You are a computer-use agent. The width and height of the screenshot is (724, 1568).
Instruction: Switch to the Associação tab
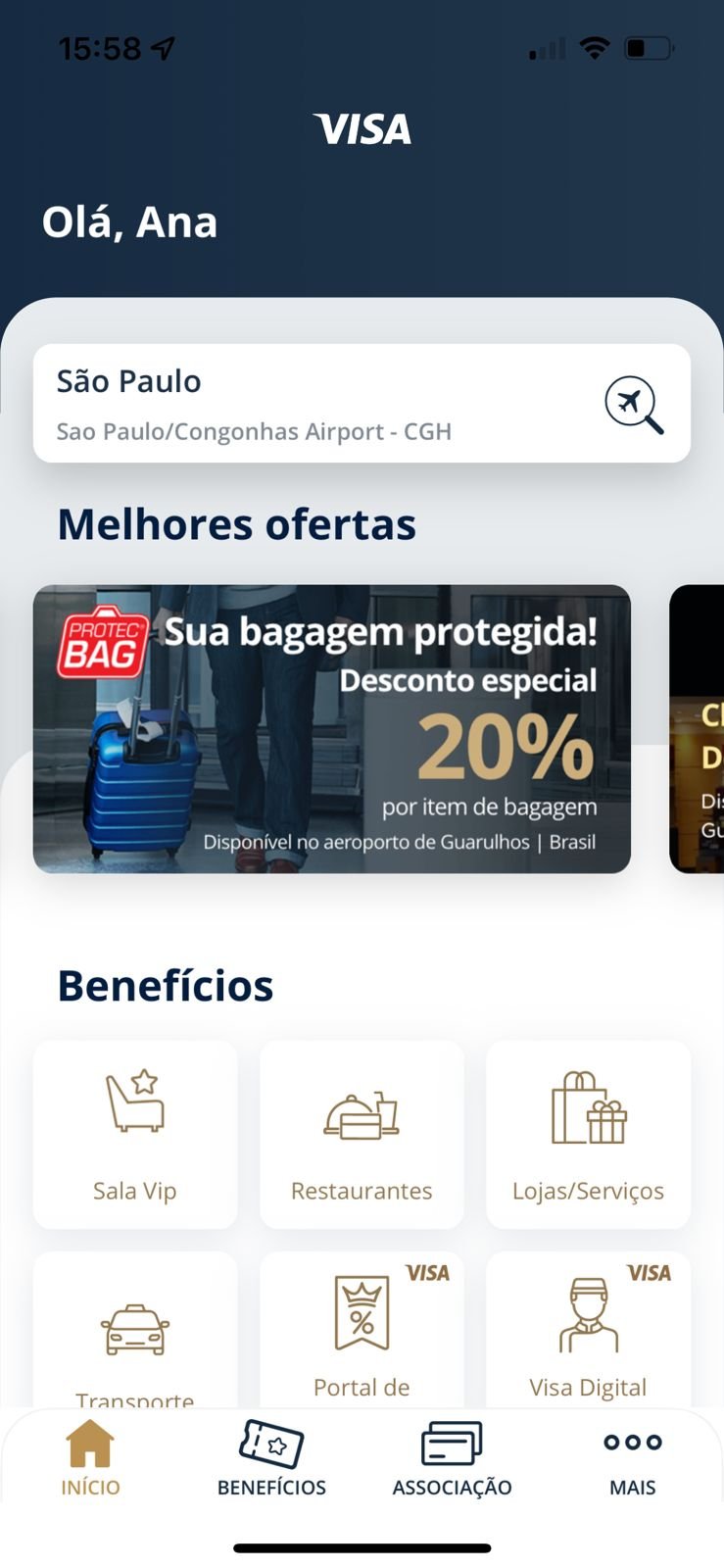coord(452,1458)
